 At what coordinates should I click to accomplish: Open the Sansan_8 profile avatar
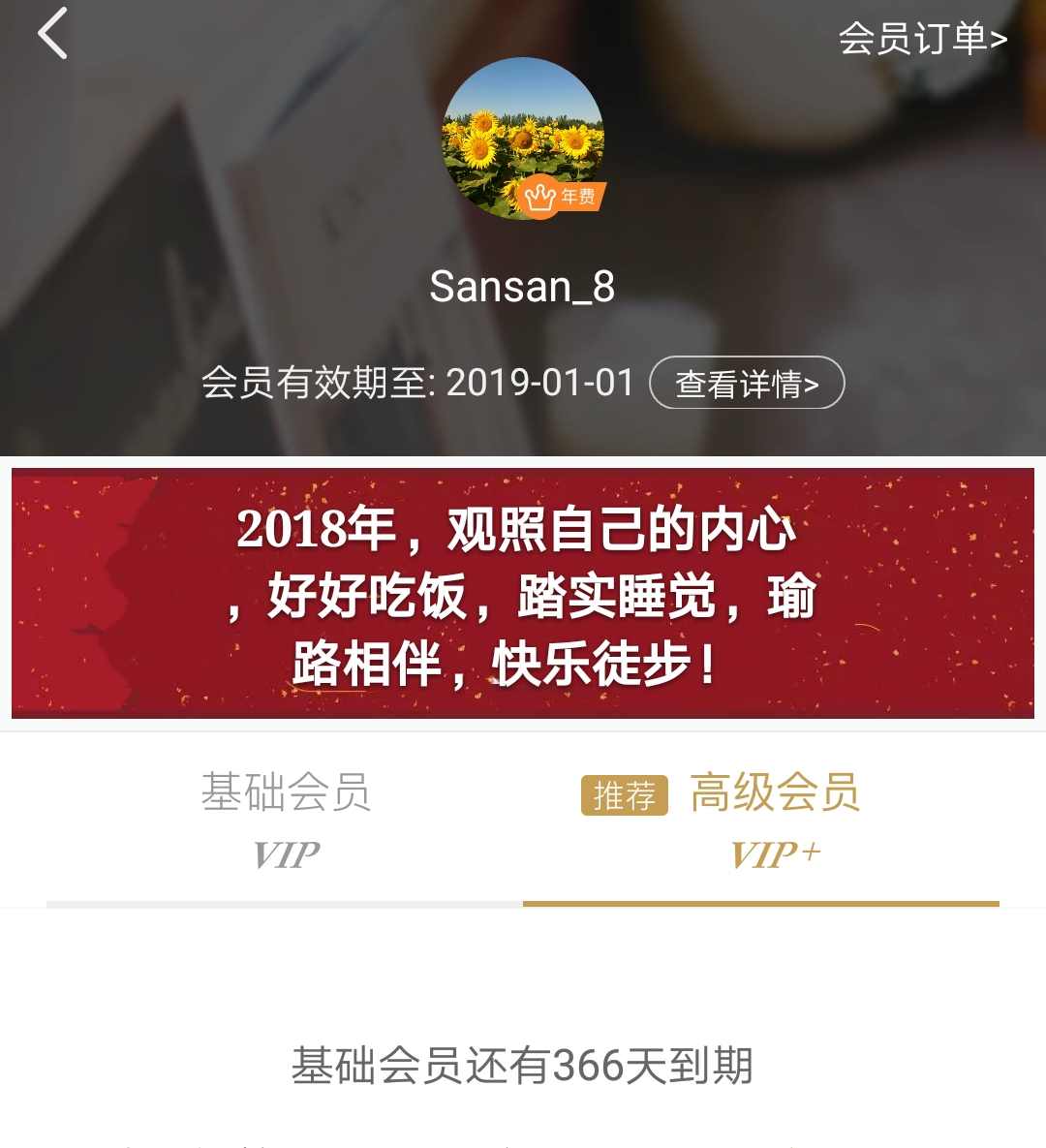coord(523,139)
